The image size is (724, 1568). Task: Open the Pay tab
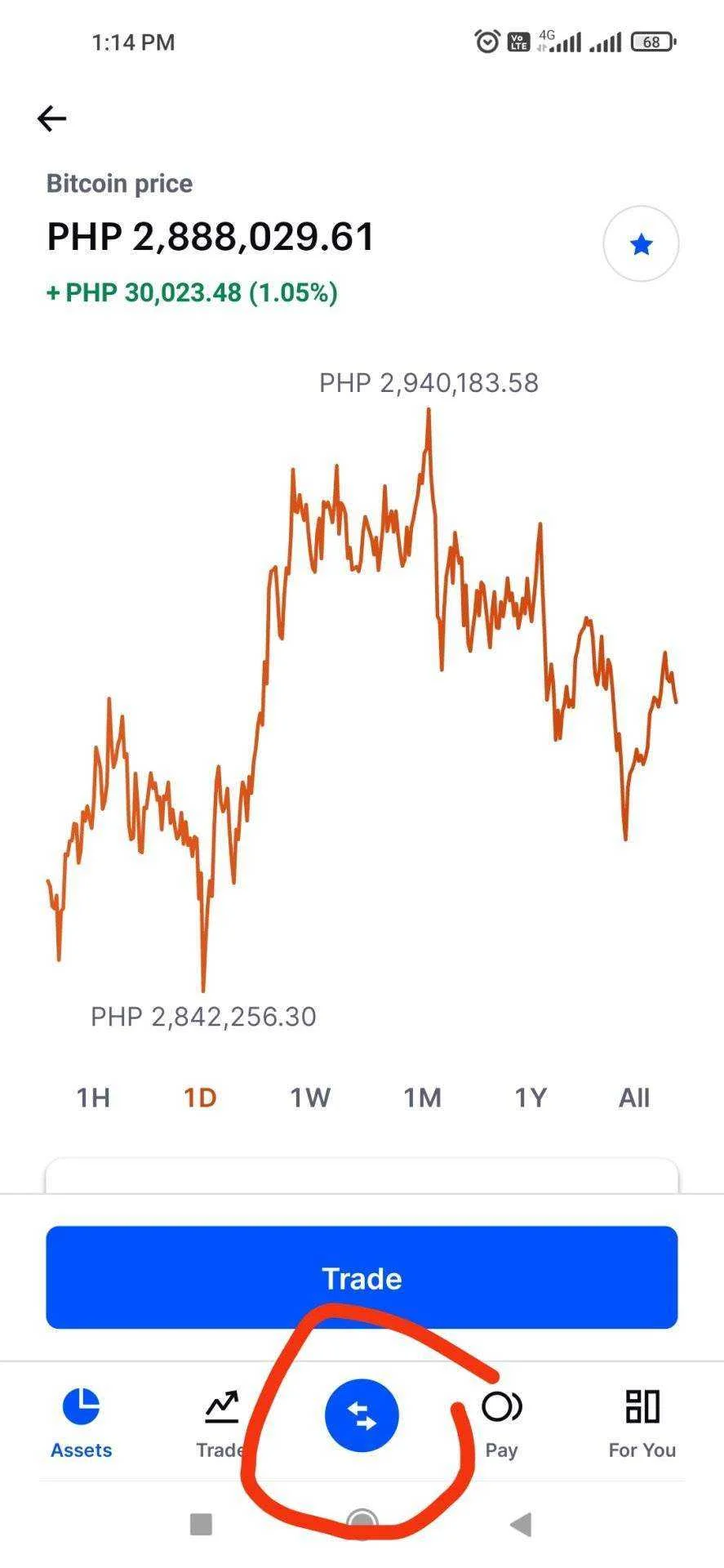tap(501, 1424)
